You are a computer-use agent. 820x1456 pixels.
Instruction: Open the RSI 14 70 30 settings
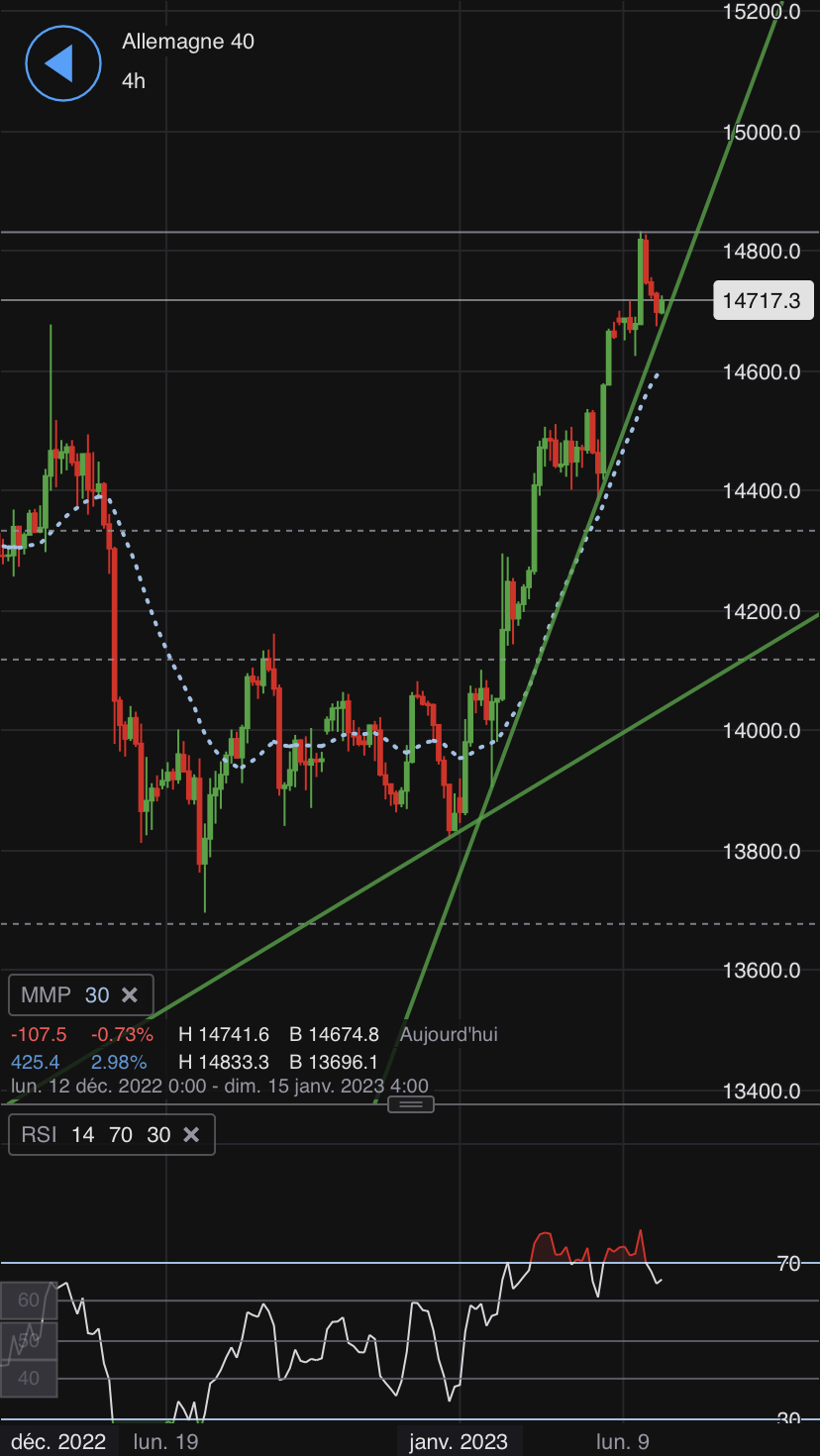[95, 1135]
